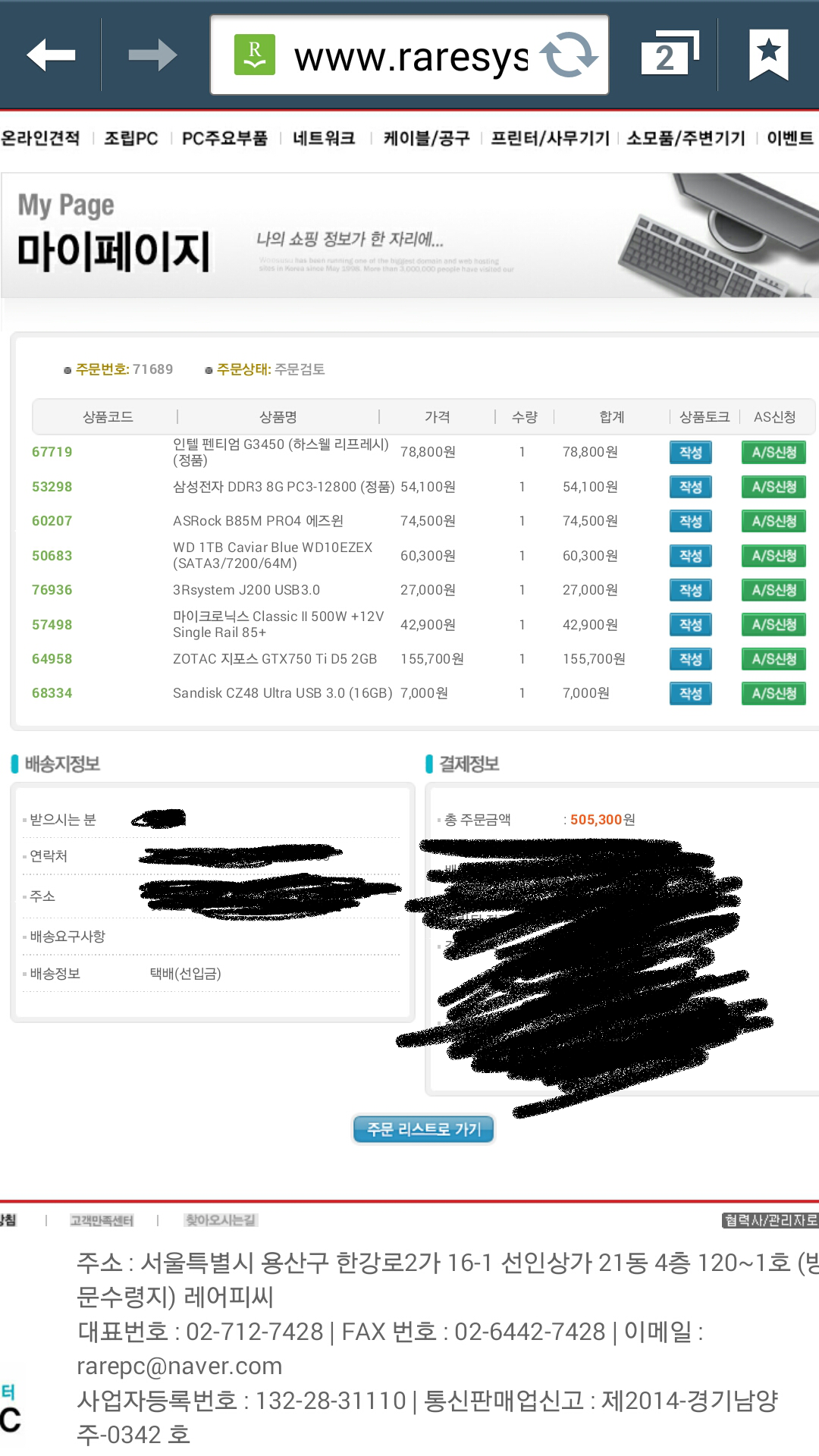Return to the order list via 주문 리스트로 가기
The image size is (819, 1456).
coord(424,1129)
